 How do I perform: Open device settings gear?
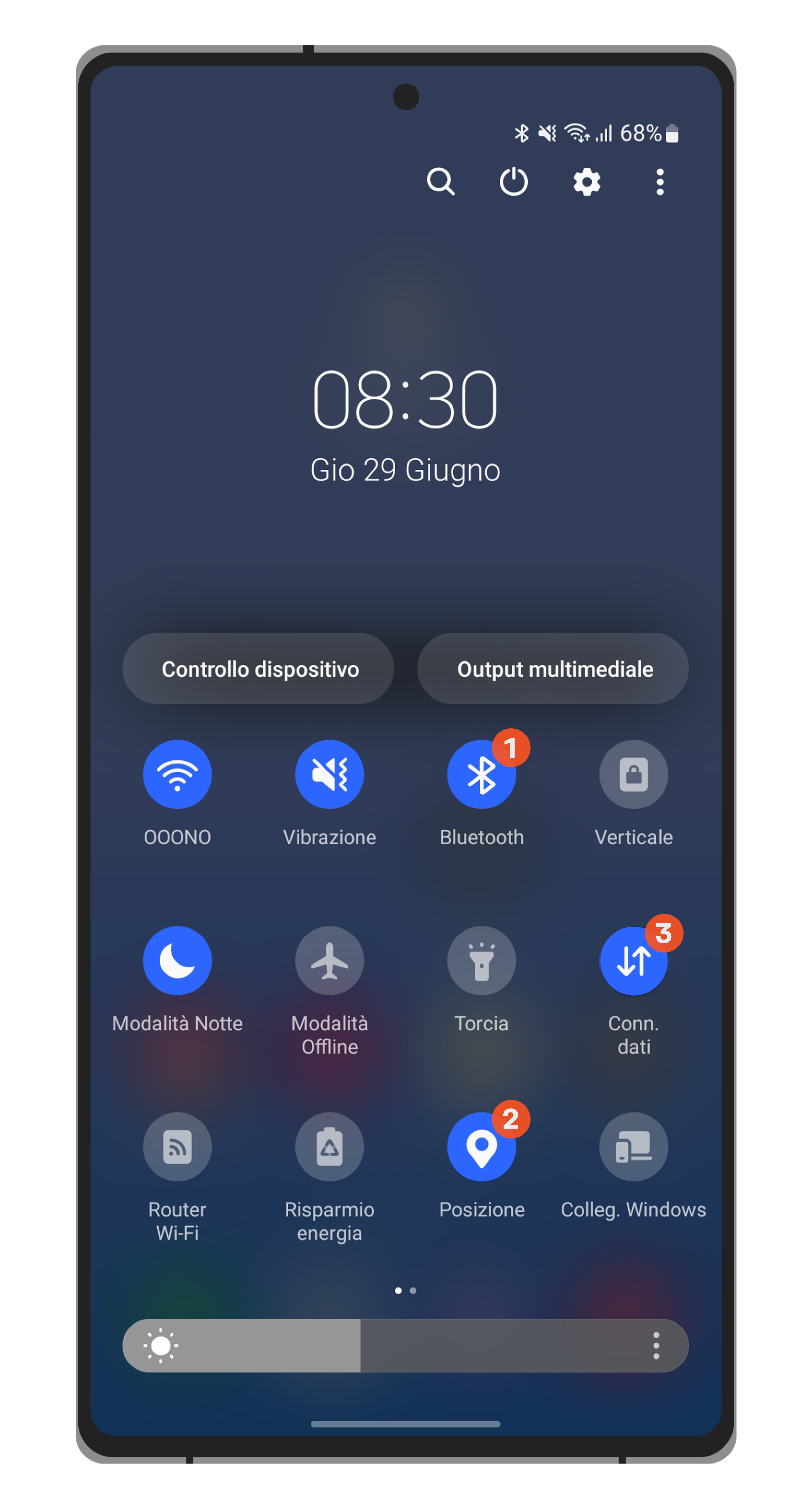(x=587, y=182)
